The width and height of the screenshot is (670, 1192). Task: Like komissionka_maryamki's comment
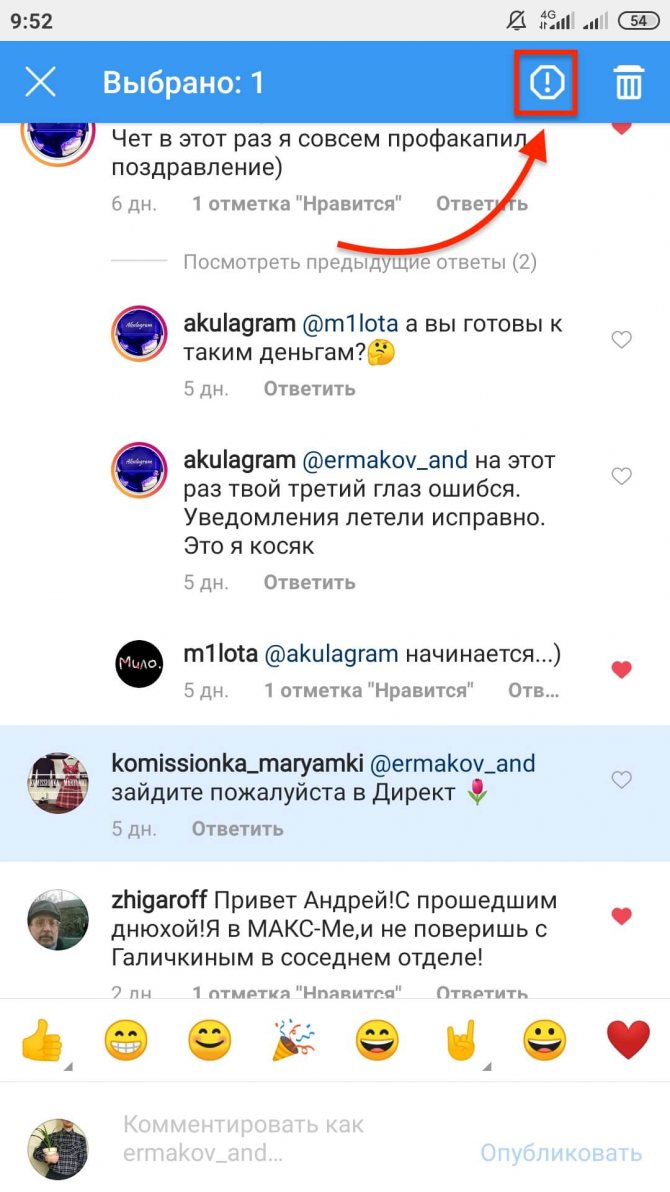tap(621, 780)
